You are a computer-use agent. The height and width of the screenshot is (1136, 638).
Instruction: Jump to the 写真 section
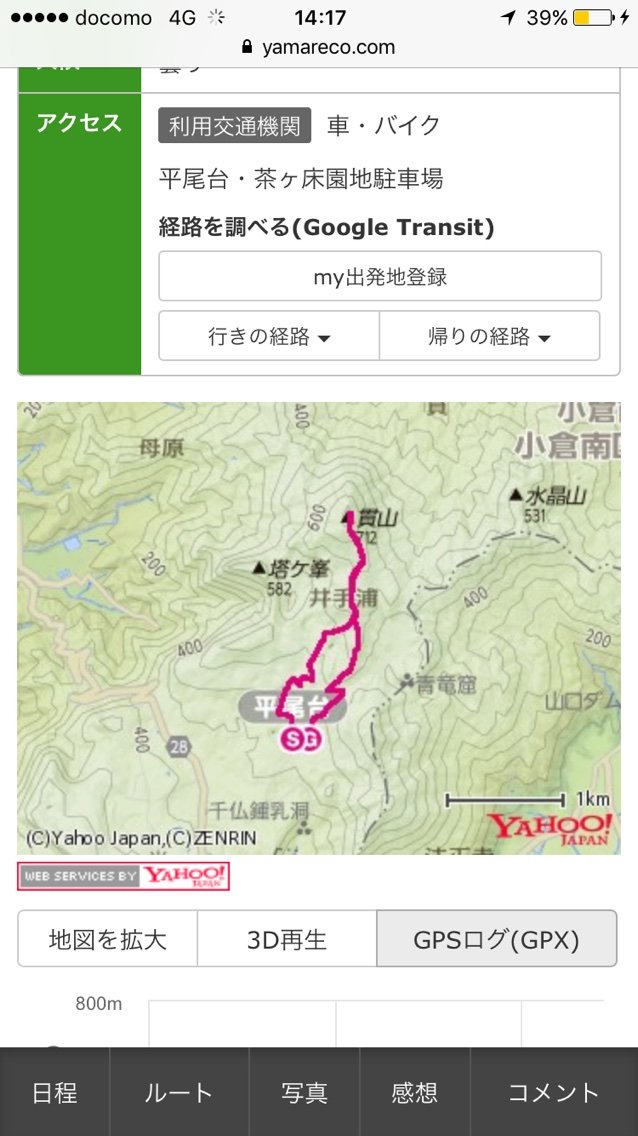[x=304, y=1092]
